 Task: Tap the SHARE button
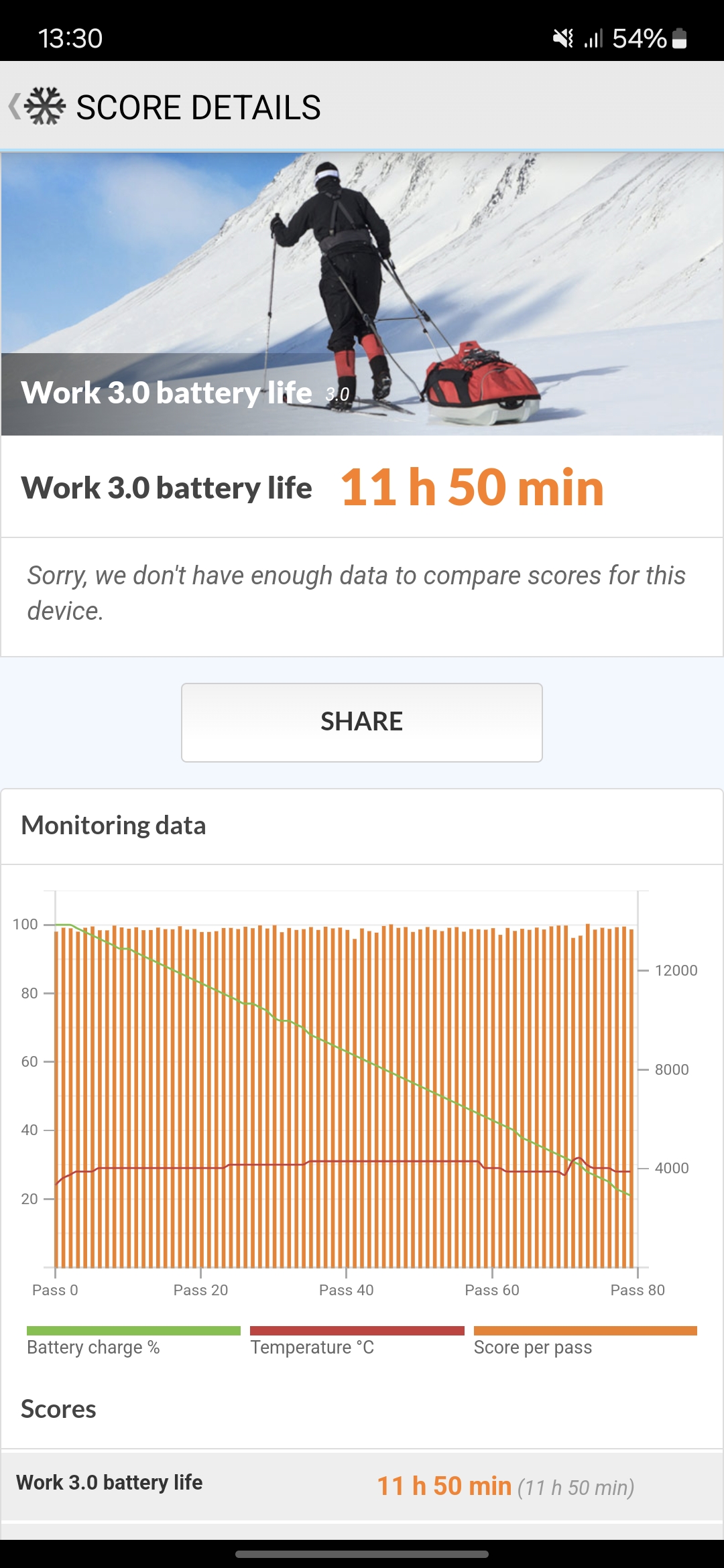[361, 722]
